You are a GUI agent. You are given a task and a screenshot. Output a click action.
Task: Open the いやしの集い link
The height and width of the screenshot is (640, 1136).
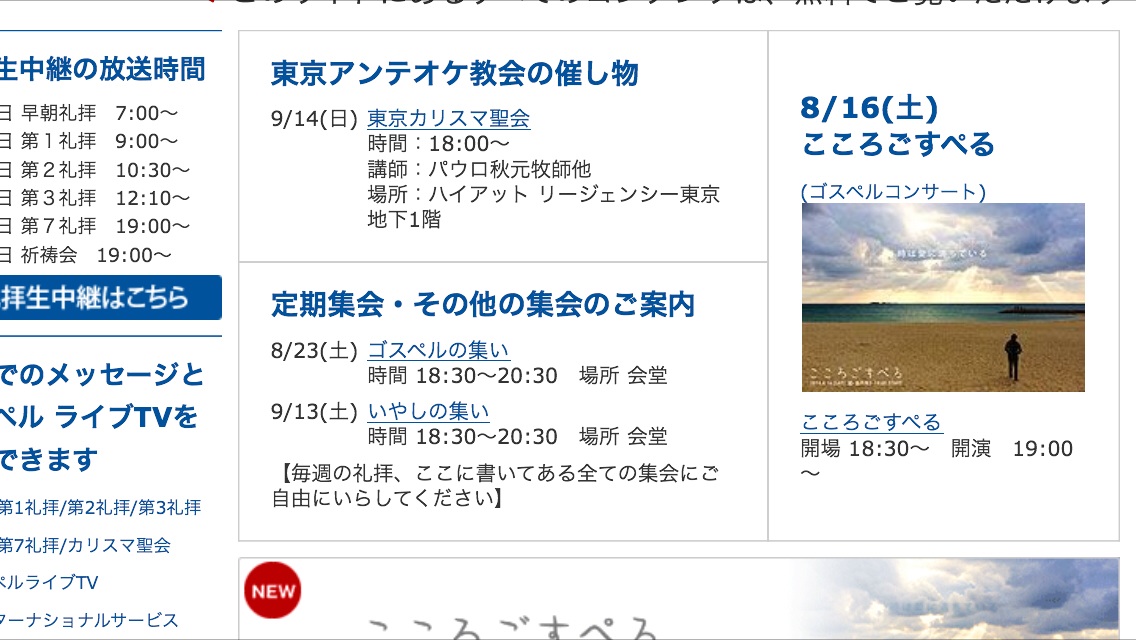(x=428, y=411)
